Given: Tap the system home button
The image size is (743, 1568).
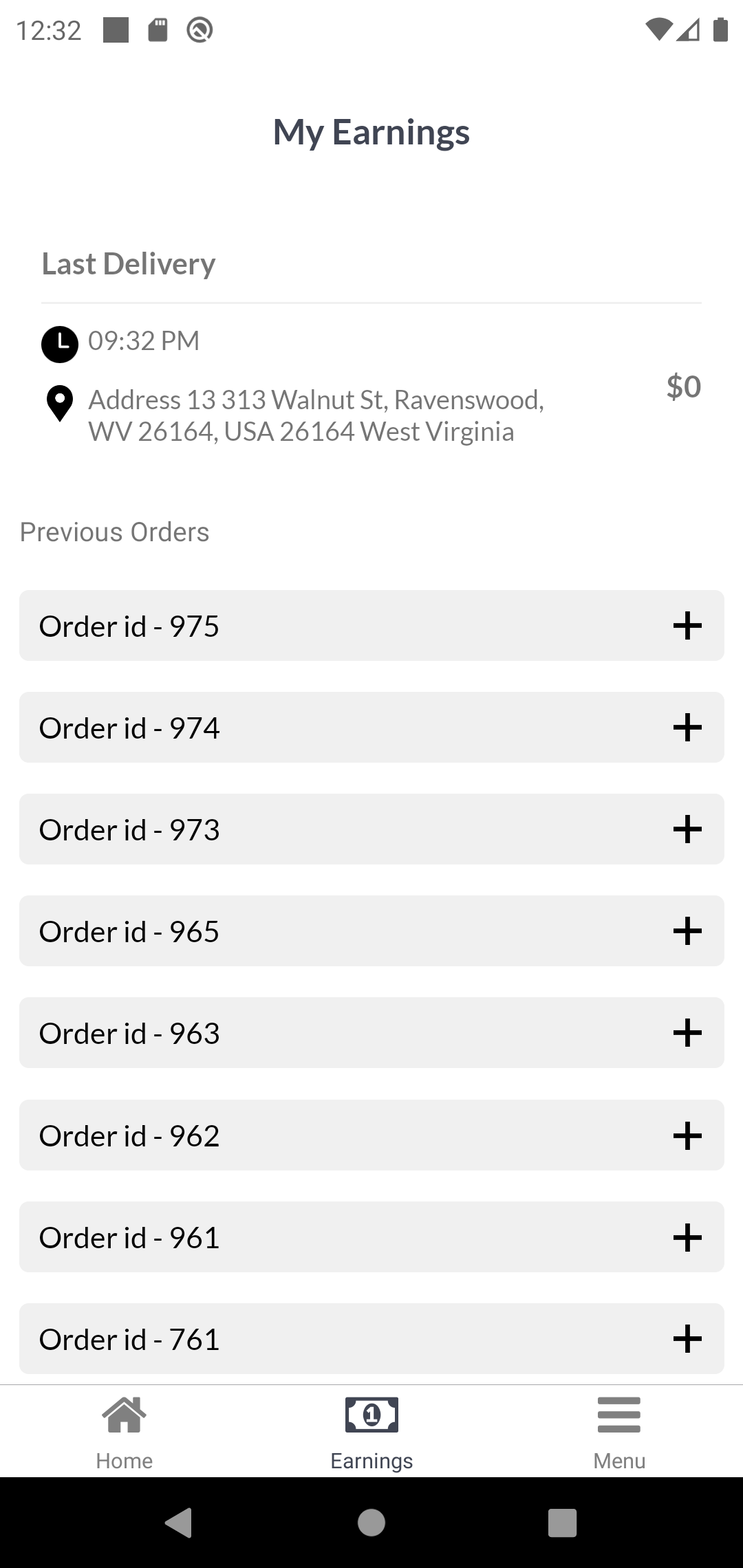Looking at the screenshot, I should [371, 1523].
